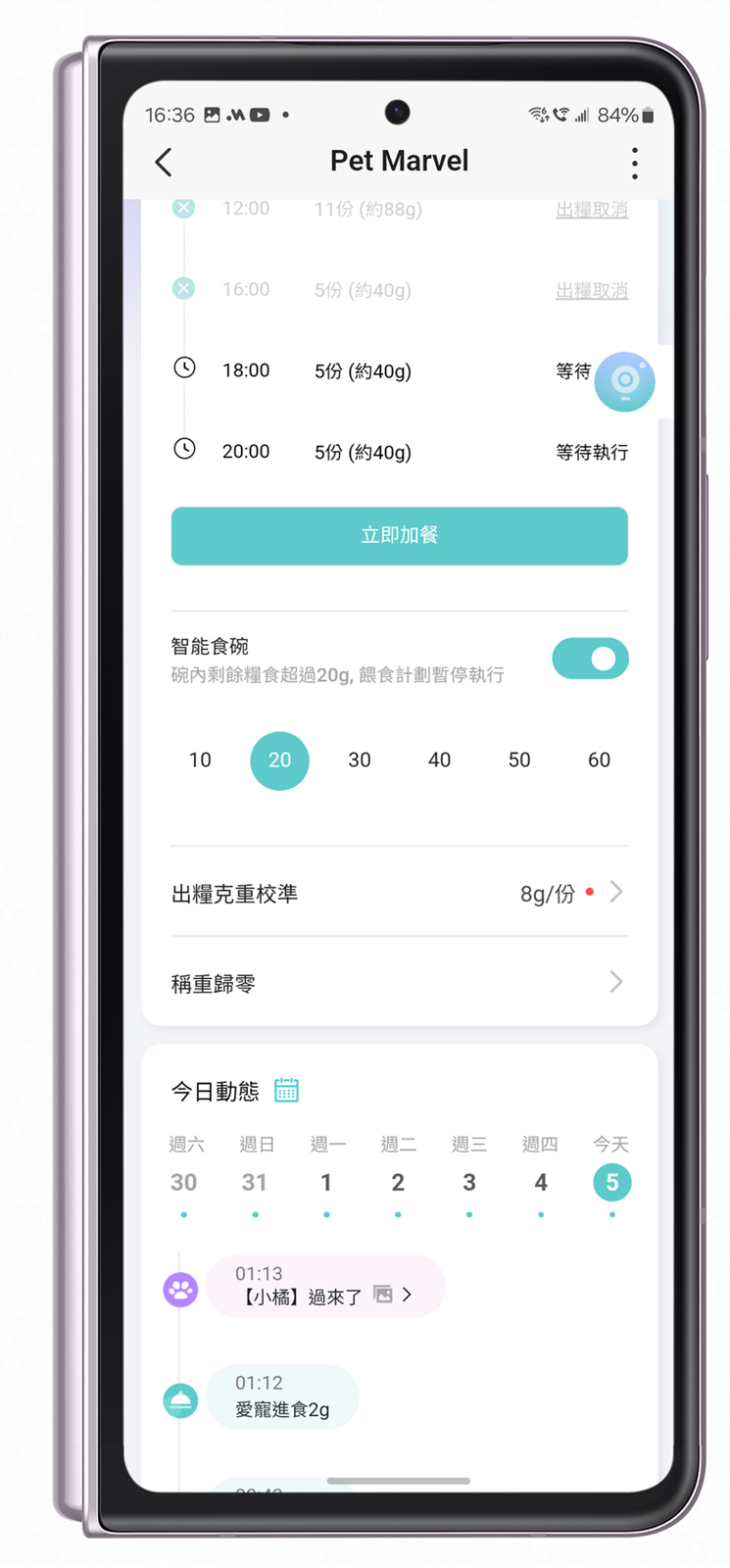
Task: Select 40g bowl threshold
Action: (439, 760)
